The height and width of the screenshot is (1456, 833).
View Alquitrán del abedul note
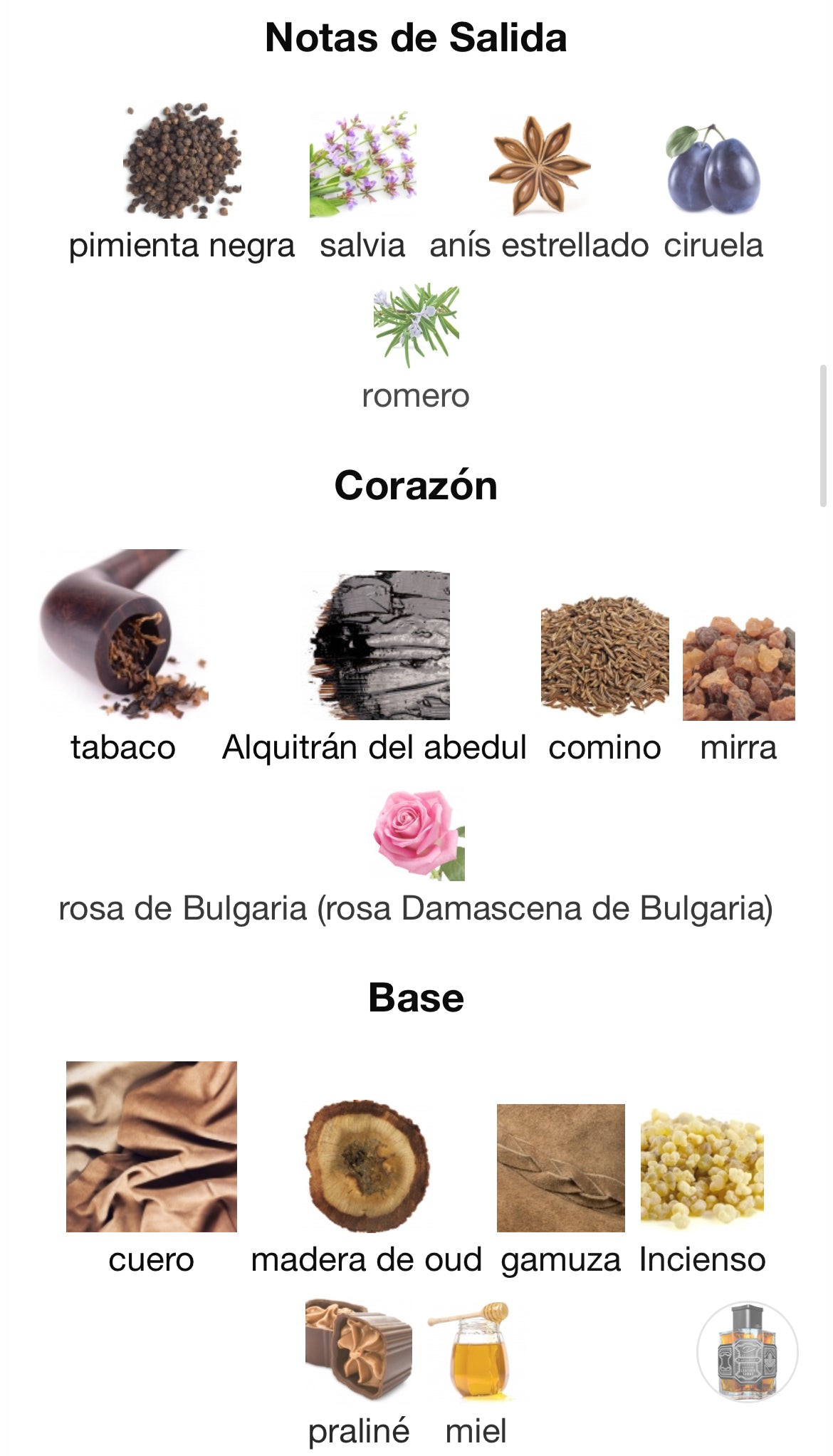pos(379,645)
